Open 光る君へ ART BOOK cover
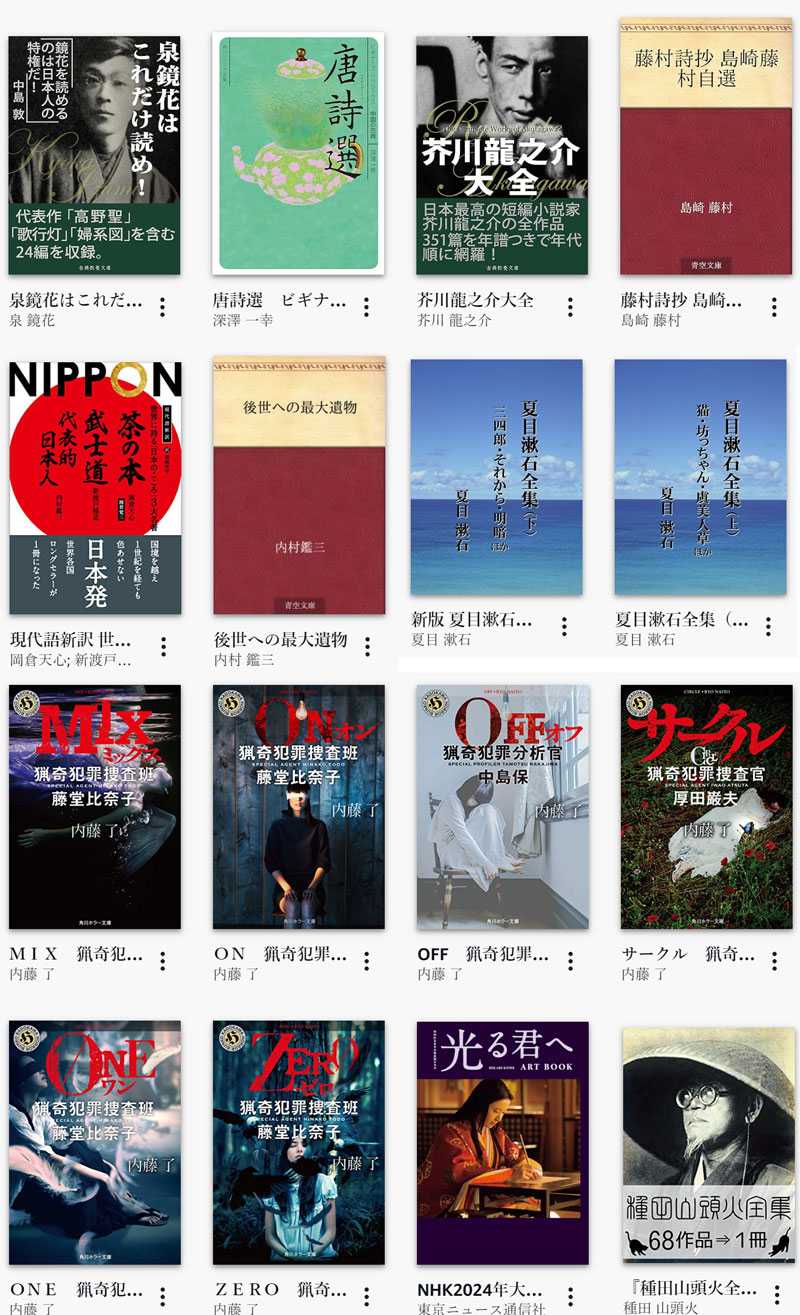This screenshot has height=1315, width=800. (x=503, y=1144)
